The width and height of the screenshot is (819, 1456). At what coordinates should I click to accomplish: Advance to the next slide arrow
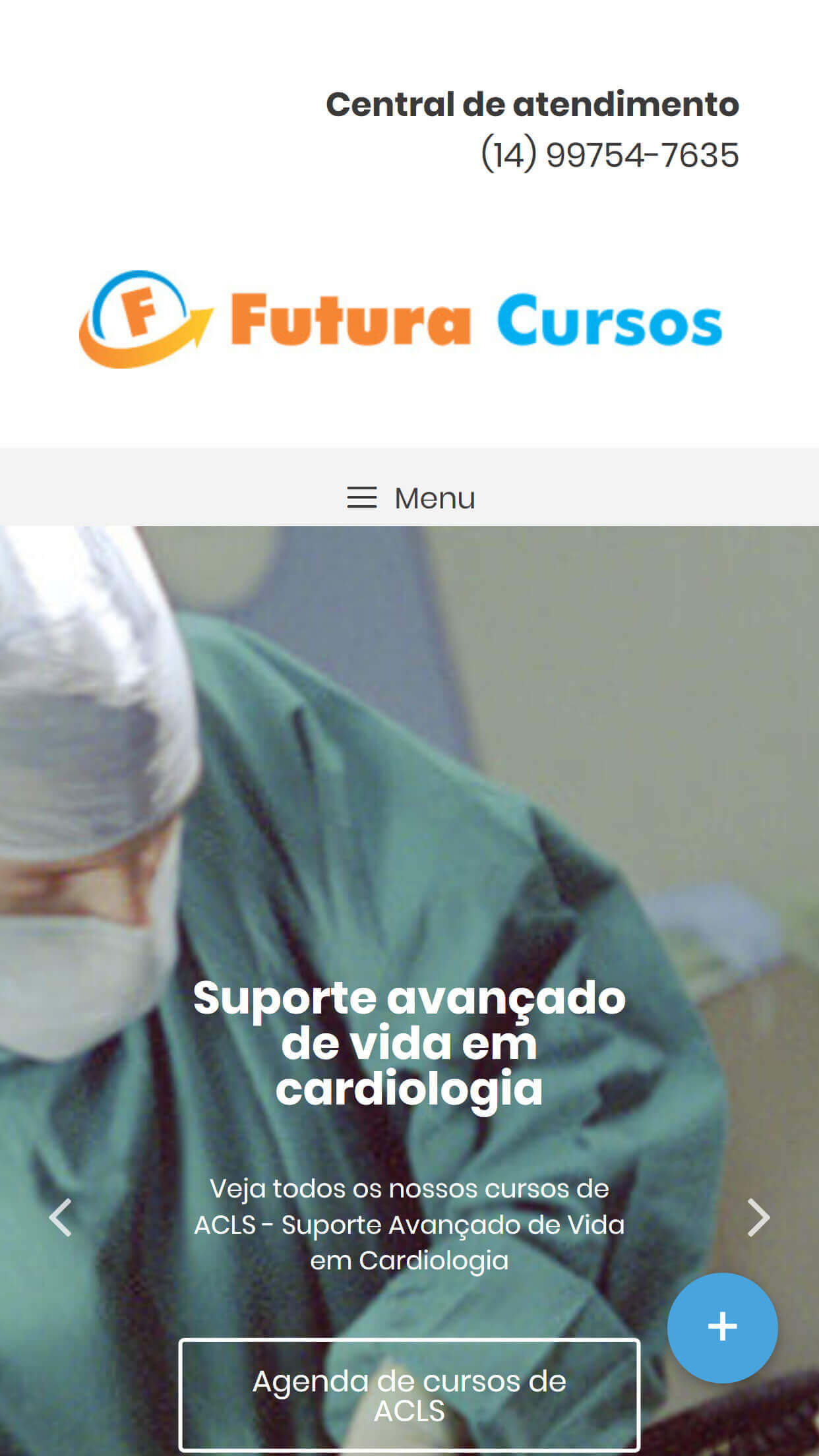(x=759, y=1217)
